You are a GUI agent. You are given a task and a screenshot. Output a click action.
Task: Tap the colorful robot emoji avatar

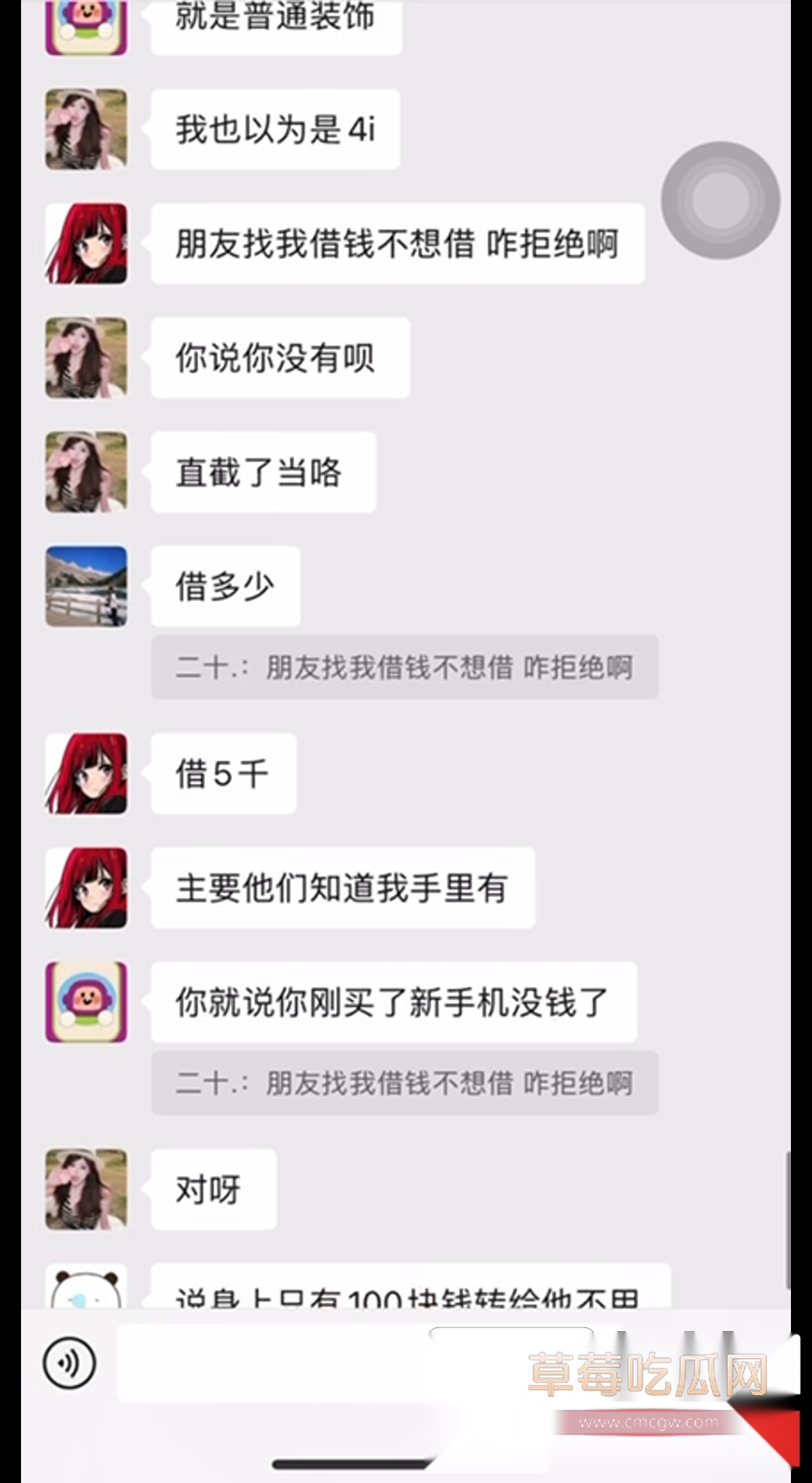86,1002
